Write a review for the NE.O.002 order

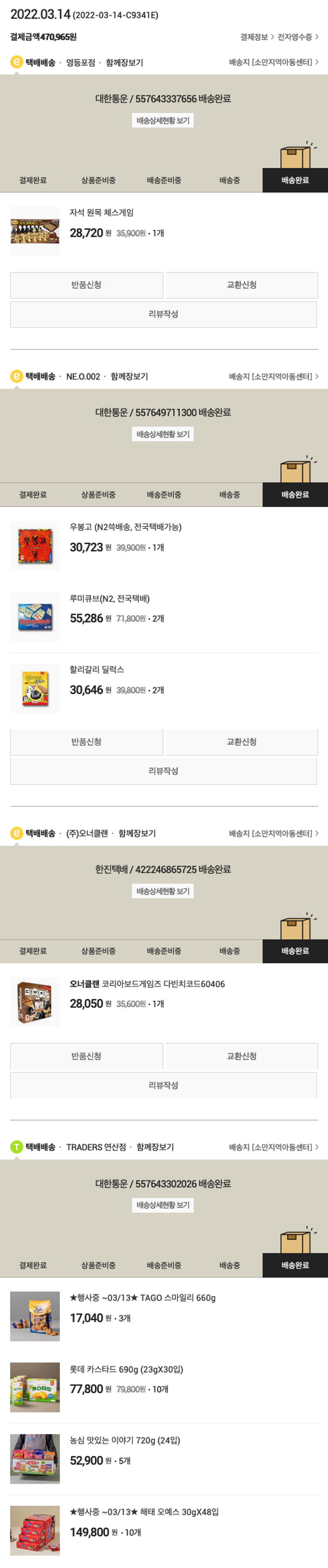click(163, 771)
